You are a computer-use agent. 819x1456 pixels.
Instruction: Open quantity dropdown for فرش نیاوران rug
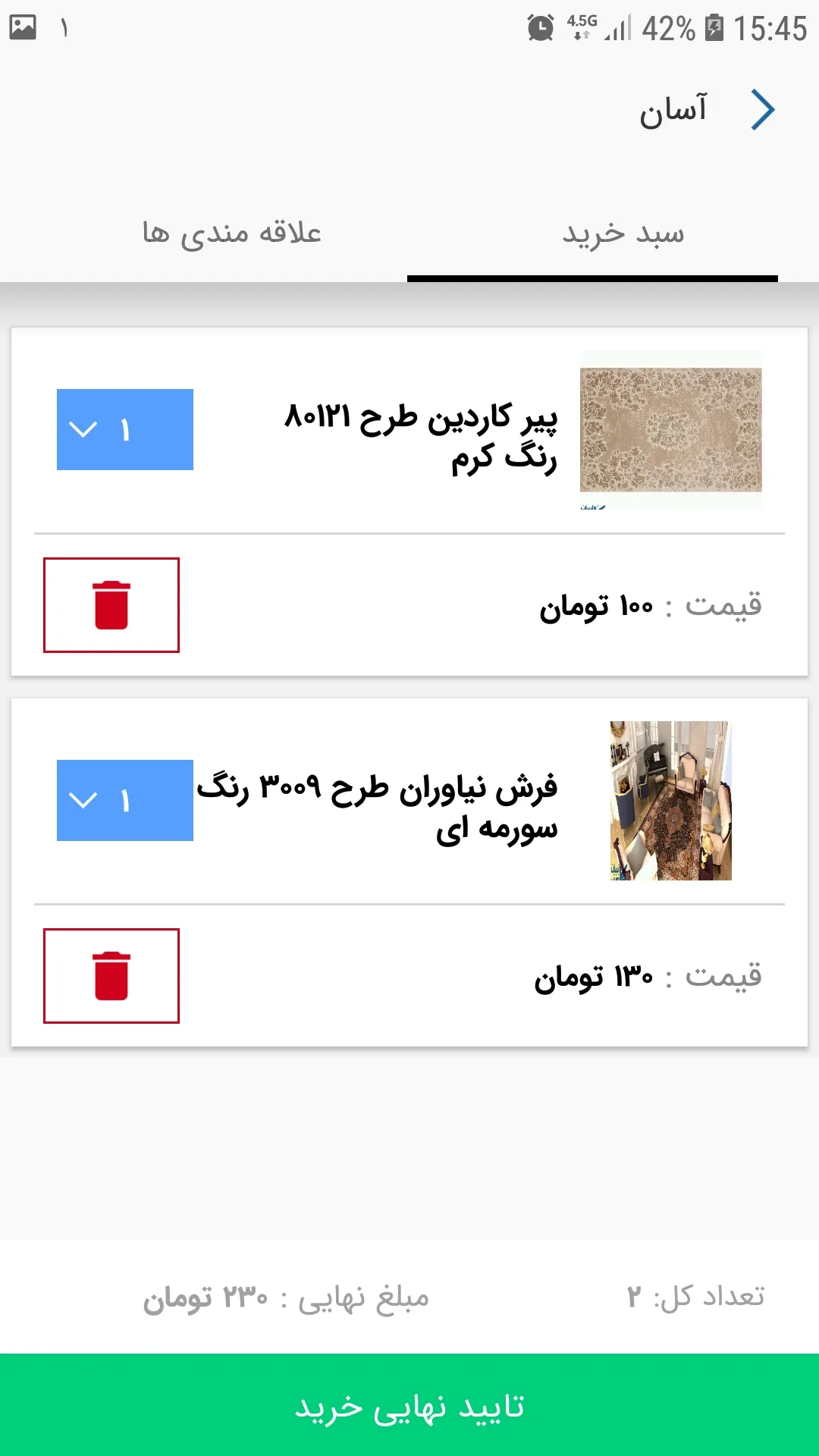click(x=125, y=801)
